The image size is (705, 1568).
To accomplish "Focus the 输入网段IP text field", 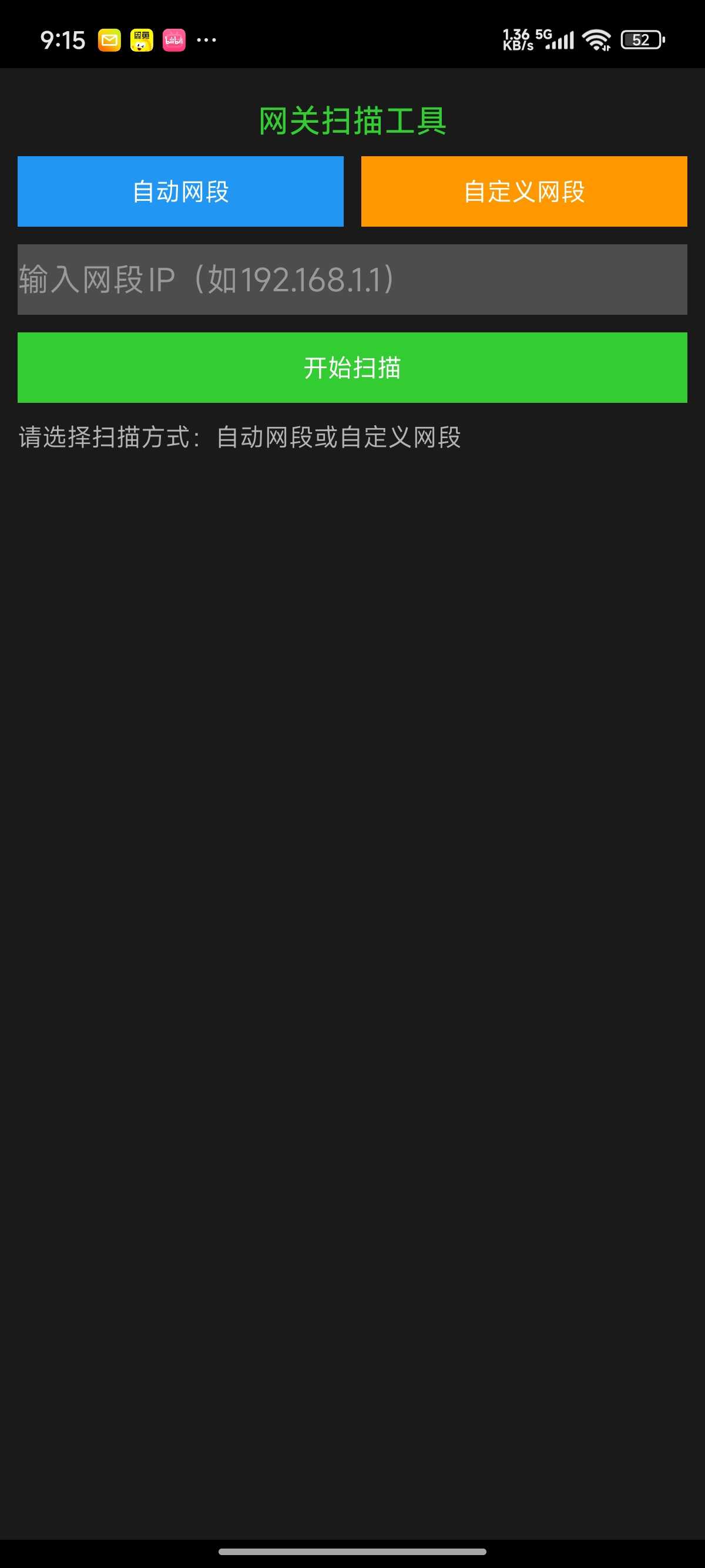I will 352,280.
